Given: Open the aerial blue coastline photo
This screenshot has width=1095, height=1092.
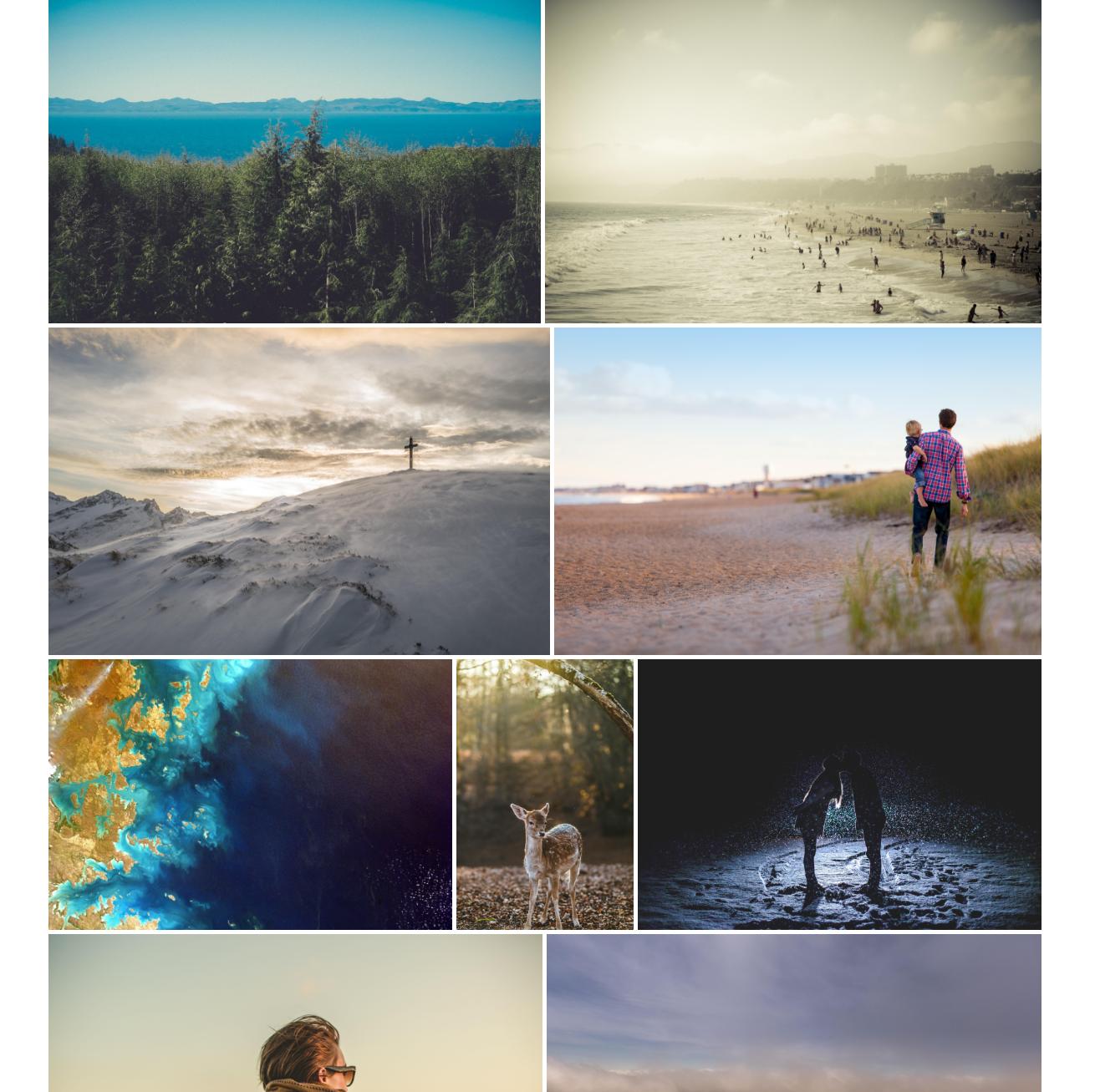Looking at the screenshot, I should point(250,794).
